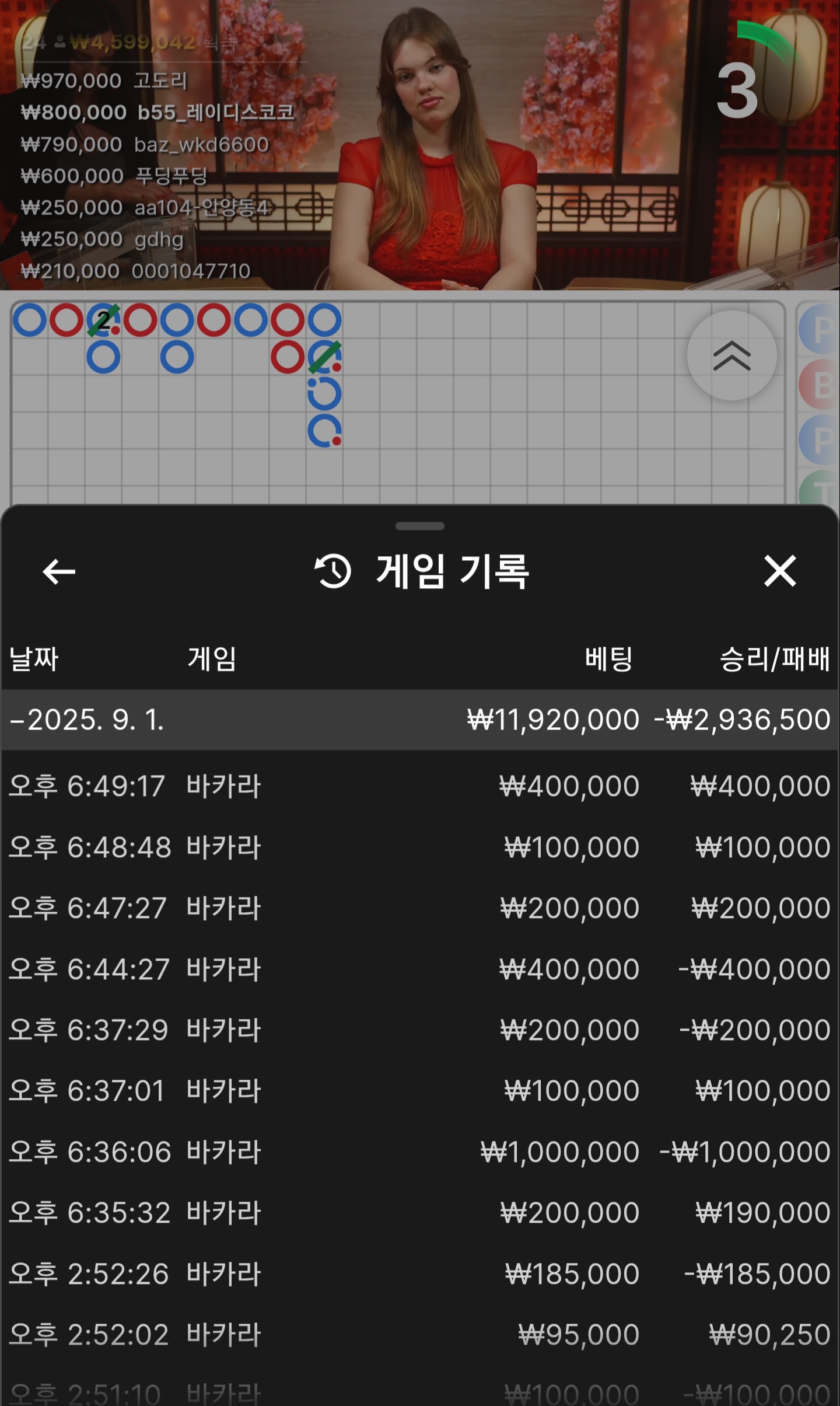Go back from the 게임 기록 panel

(x=60, y=571)
